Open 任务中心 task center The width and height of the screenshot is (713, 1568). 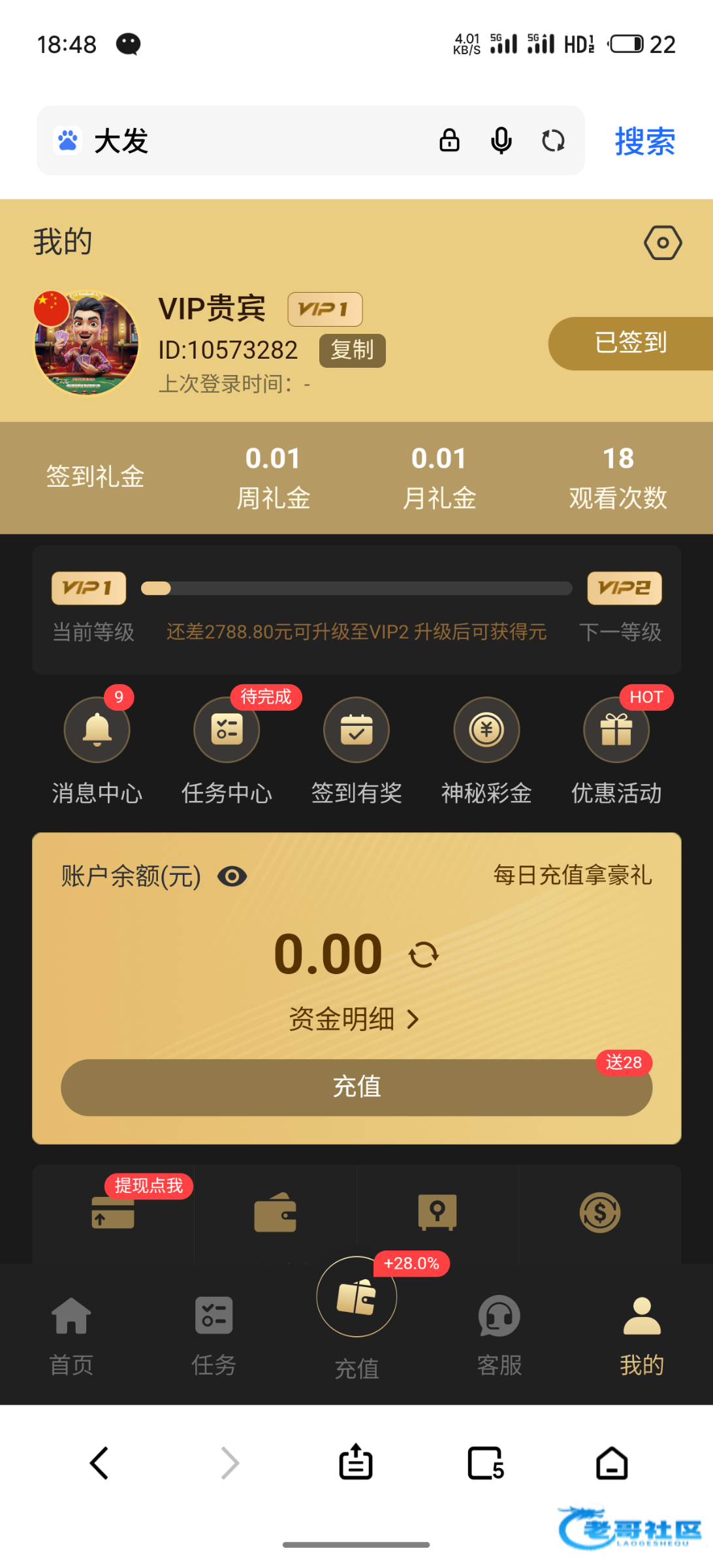(227, 730)
